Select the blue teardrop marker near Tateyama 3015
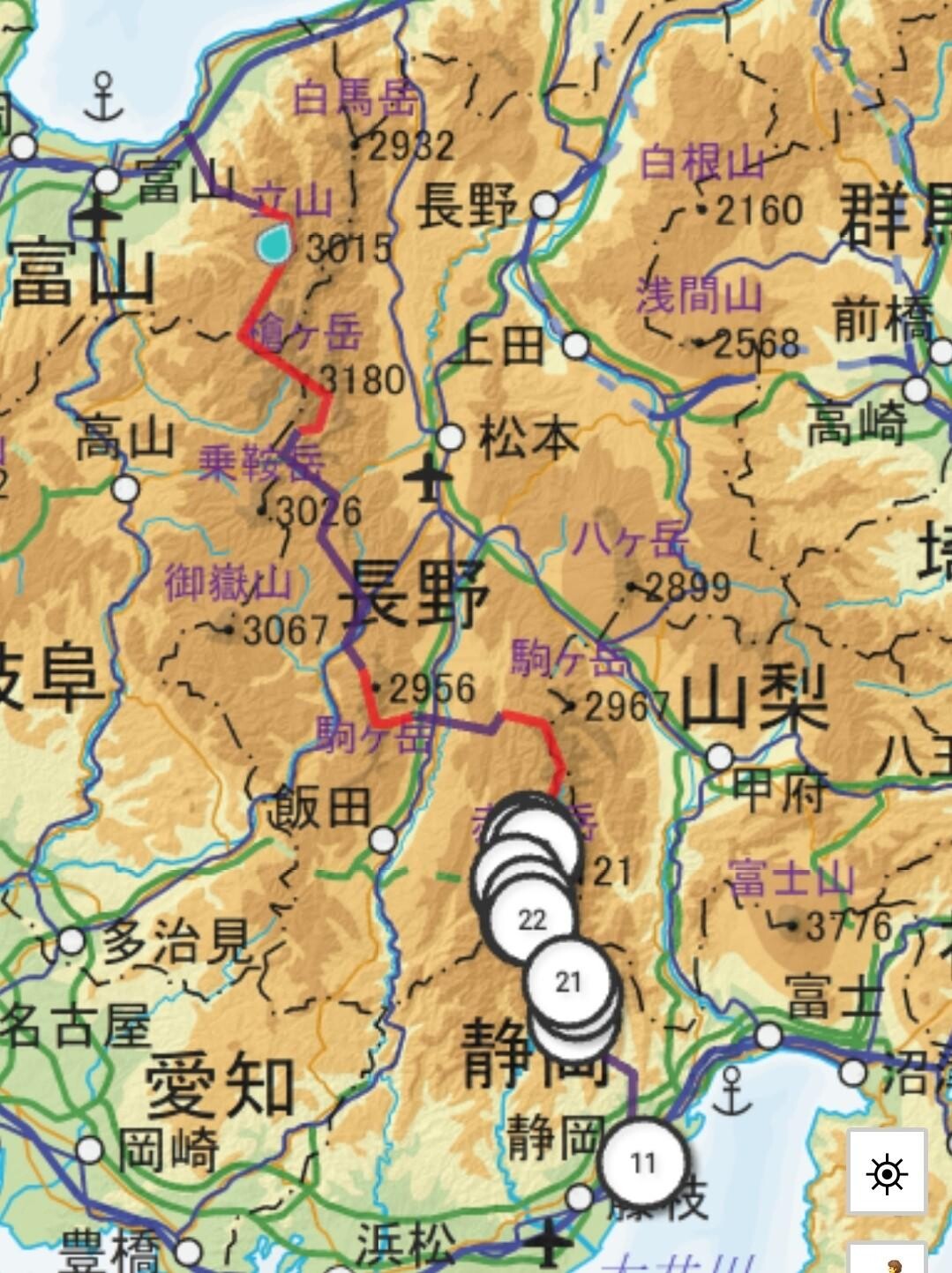Image resolution: width=952 pixels, height=1273 pixels. tap(273, 244)
